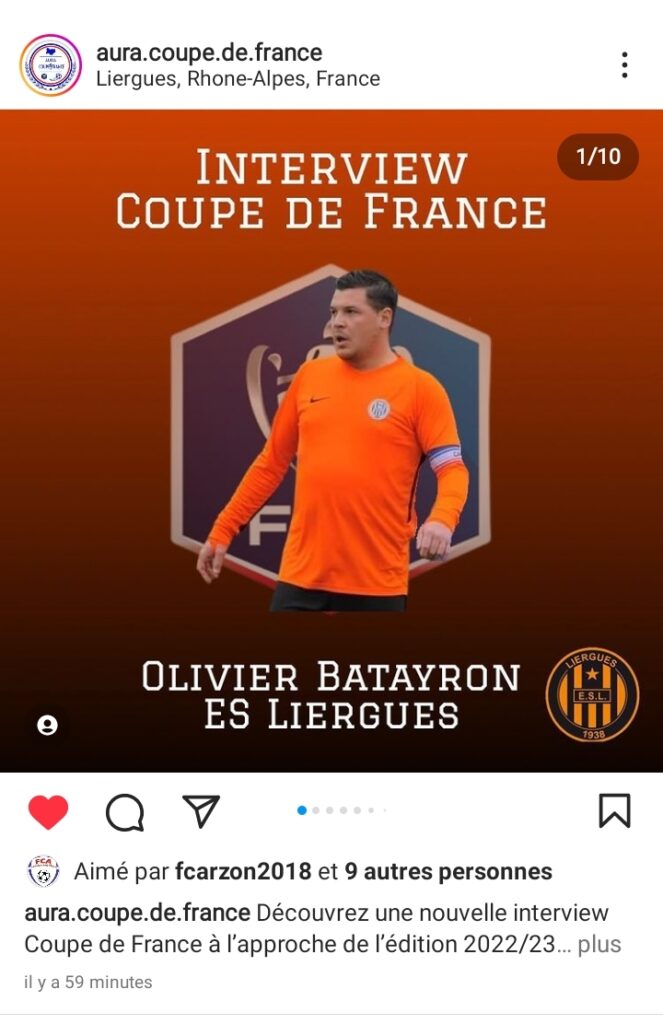Unlike the post with the red heart

click(48, 812)
